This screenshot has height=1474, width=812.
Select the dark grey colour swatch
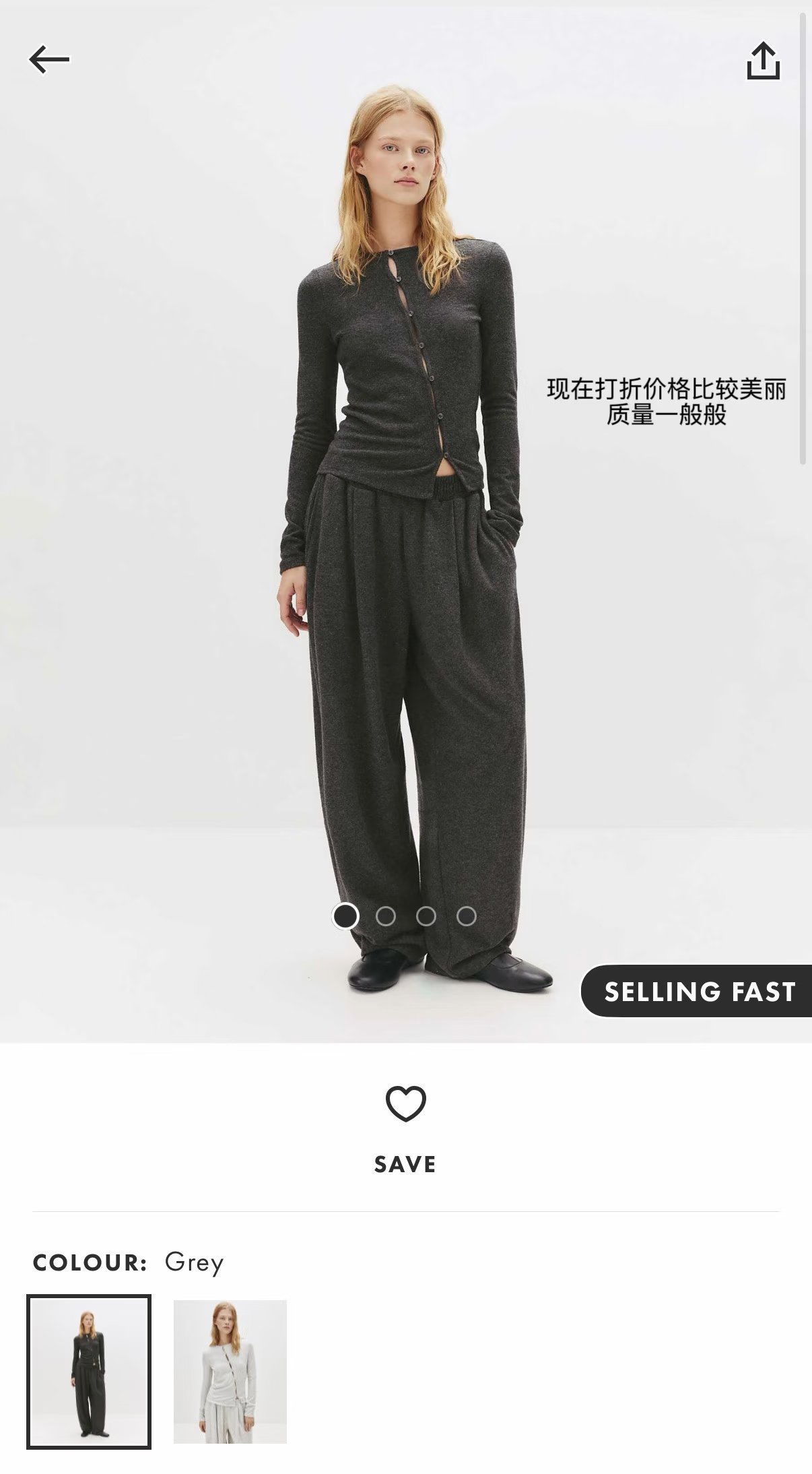point(89,1372)
